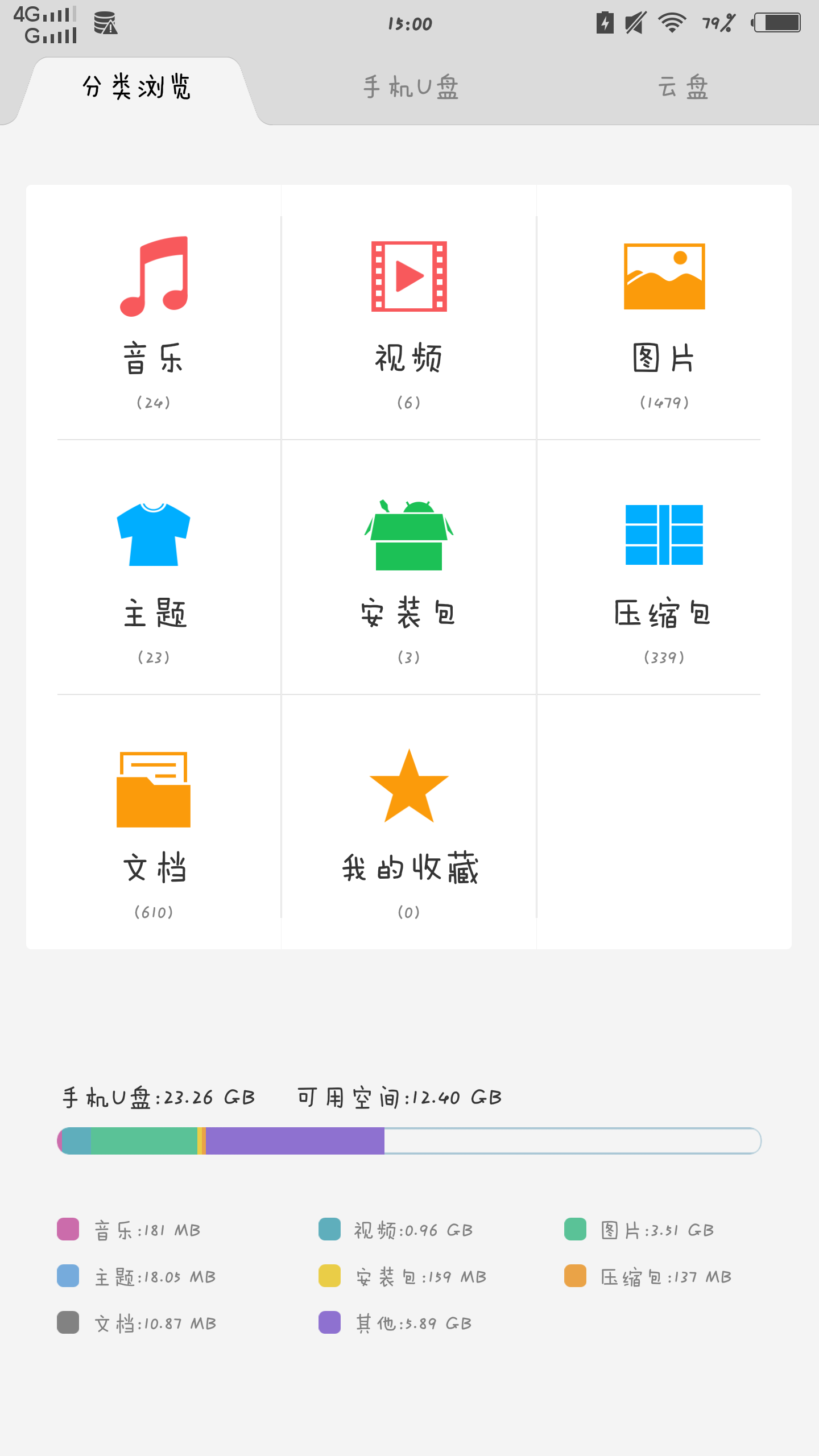Select the 分类浏览 tab

(x=136, y=88)
